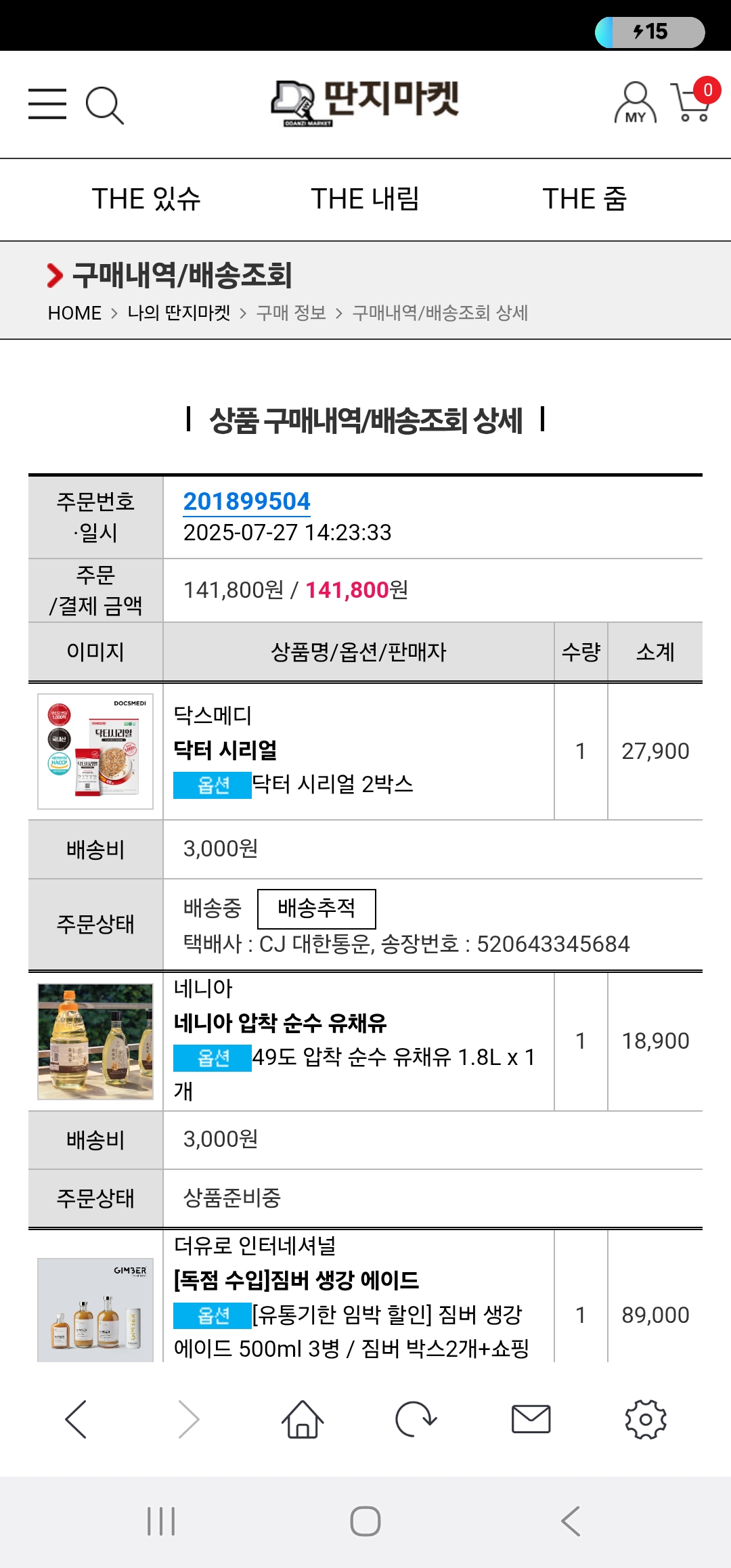Open the mail envelope icon
This screenshot has width=731, height=1568.
point(531,1419)
